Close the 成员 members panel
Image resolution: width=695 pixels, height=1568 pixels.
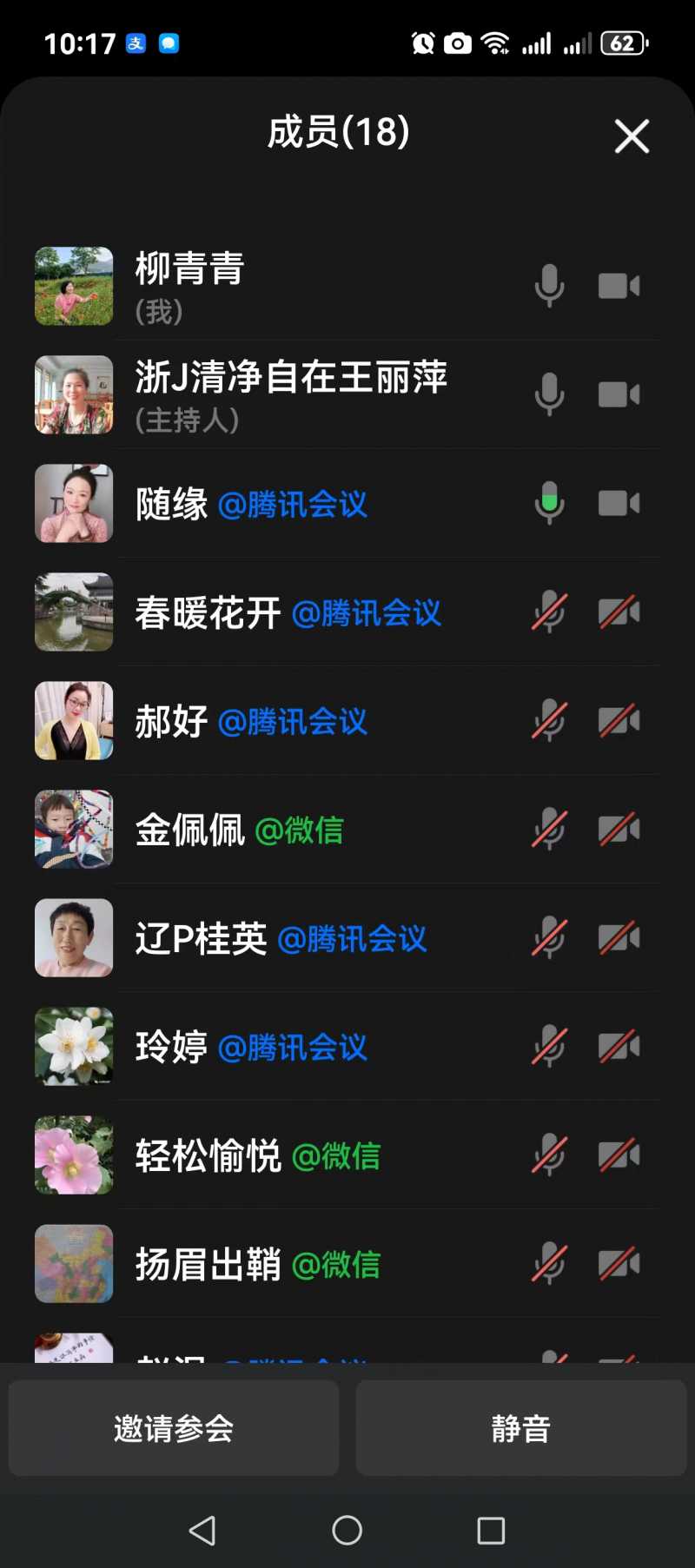pyautogui.click(x=632, y=136)
